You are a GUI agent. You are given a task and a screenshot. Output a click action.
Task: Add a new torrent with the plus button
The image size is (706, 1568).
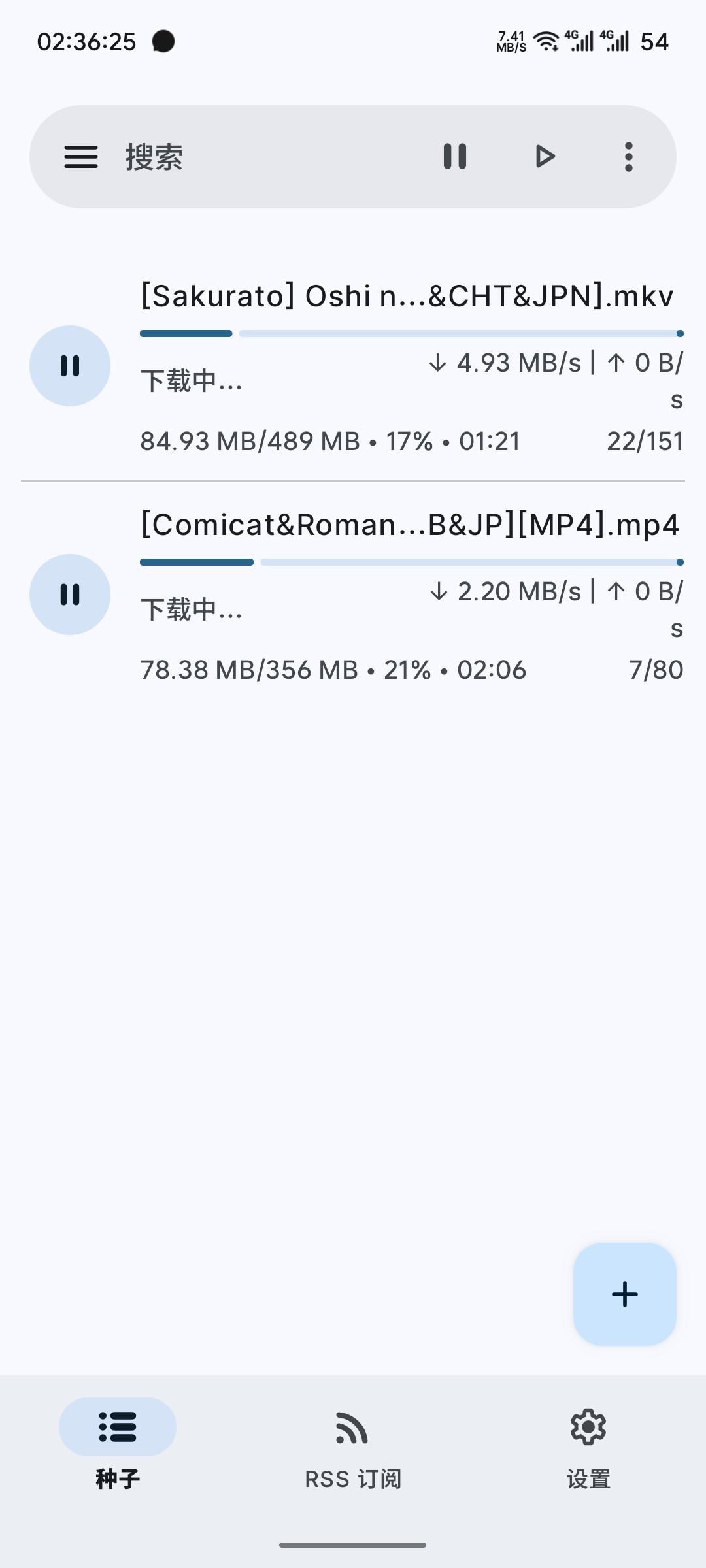tap(624, 1294)
